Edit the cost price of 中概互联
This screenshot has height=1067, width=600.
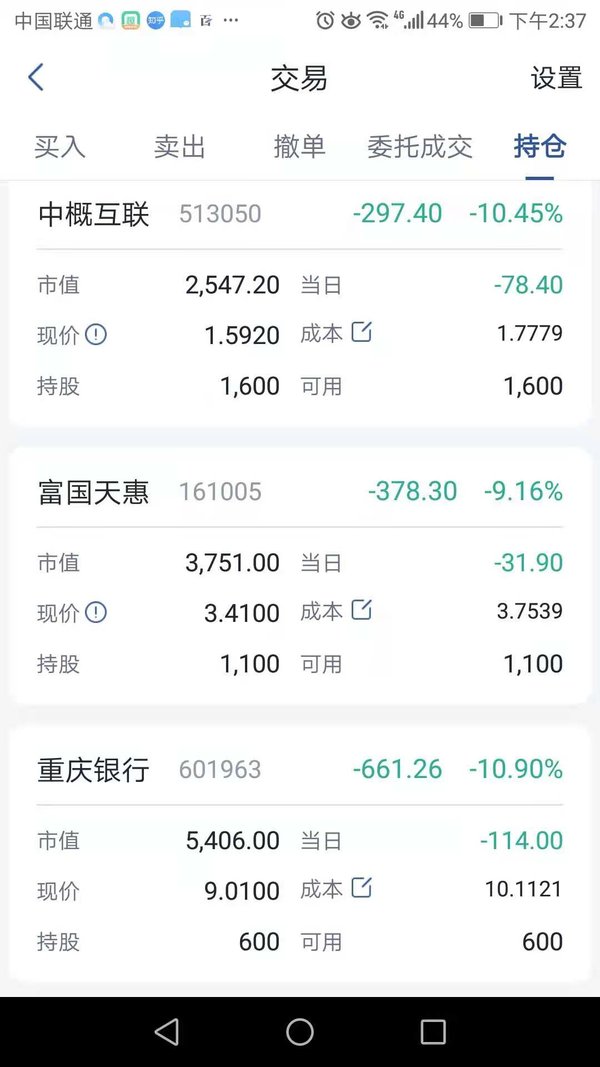361,332
